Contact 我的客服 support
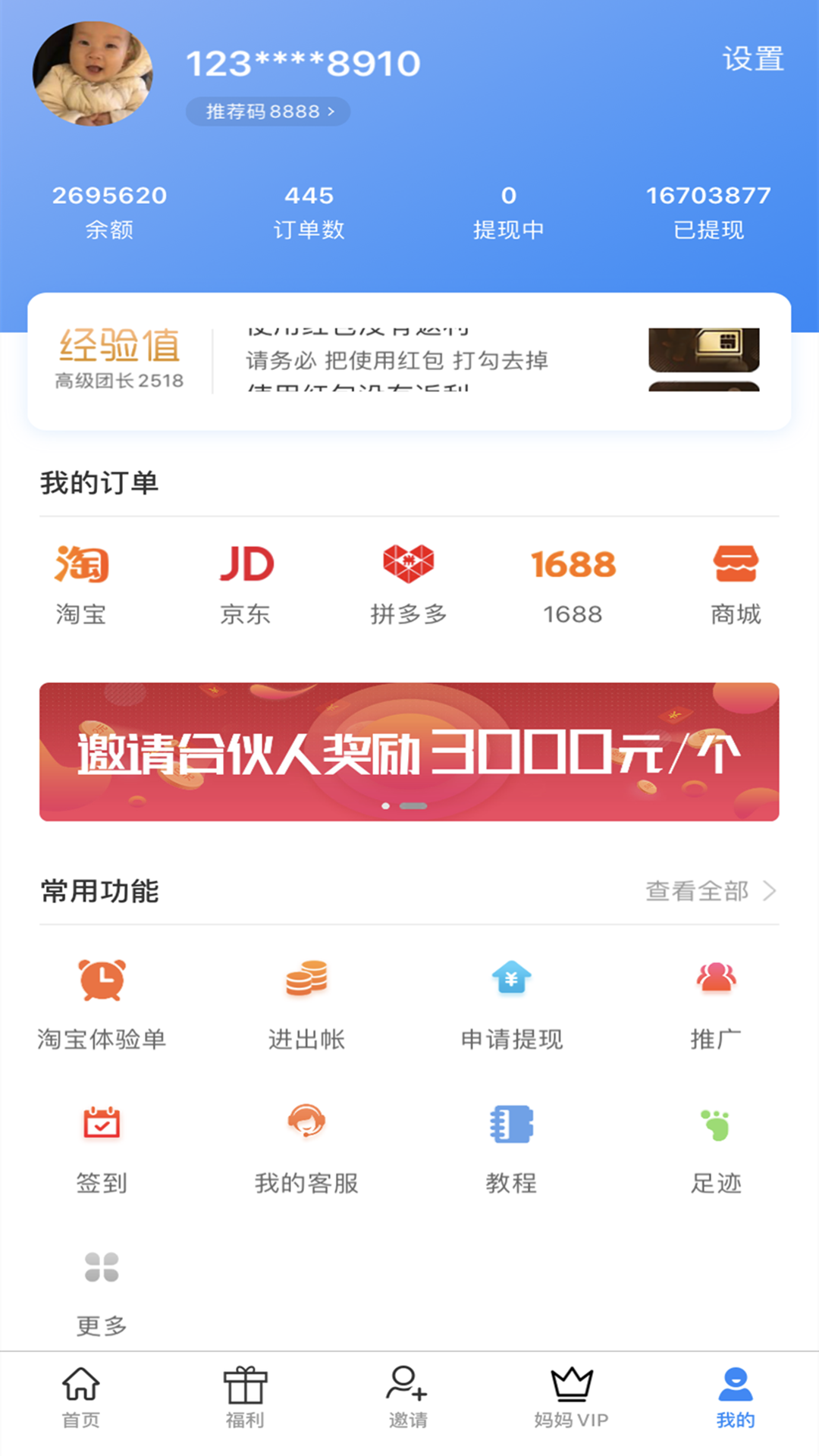Viewport: 819px width, 1456px height. point(306,1149)
